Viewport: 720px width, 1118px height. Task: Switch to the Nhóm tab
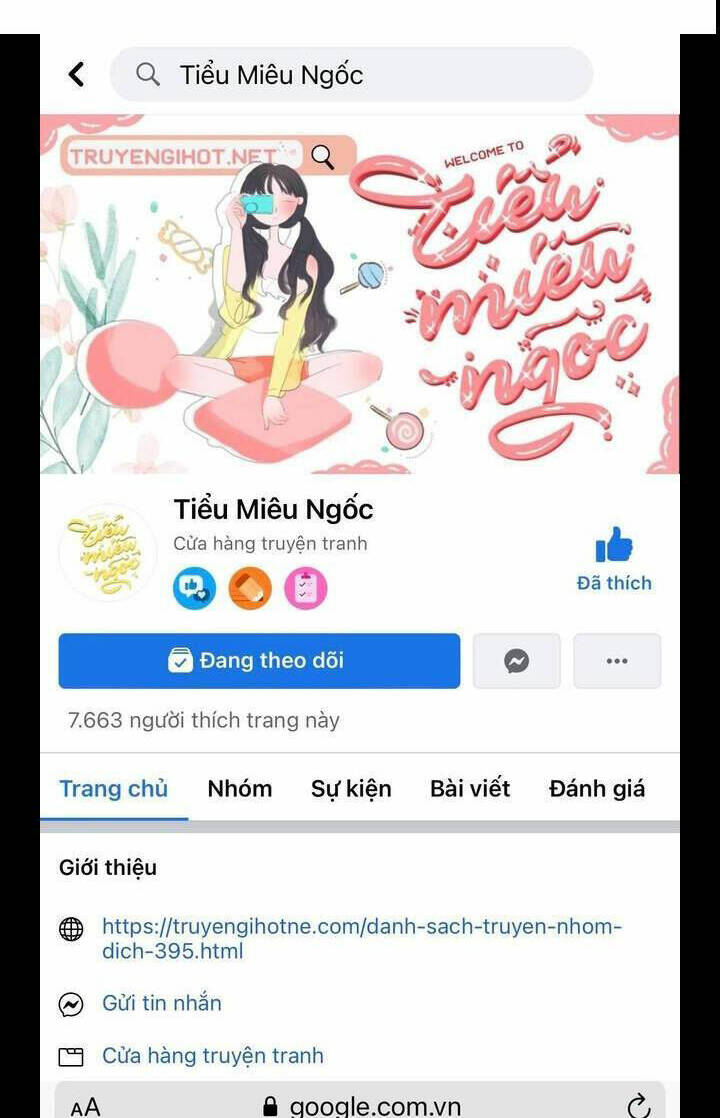tap(240, 789)
